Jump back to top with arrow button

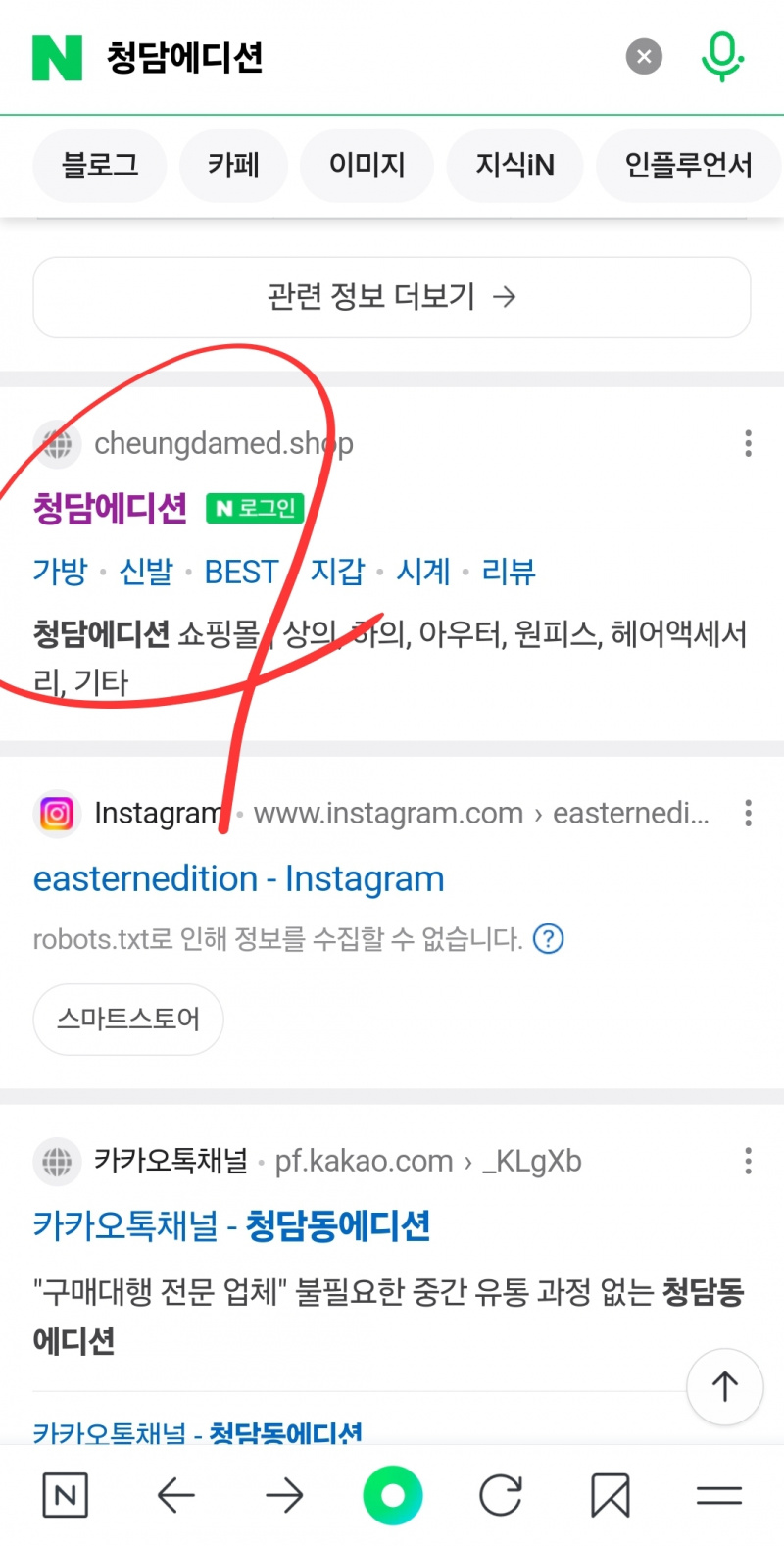[x=724, y=1386]
